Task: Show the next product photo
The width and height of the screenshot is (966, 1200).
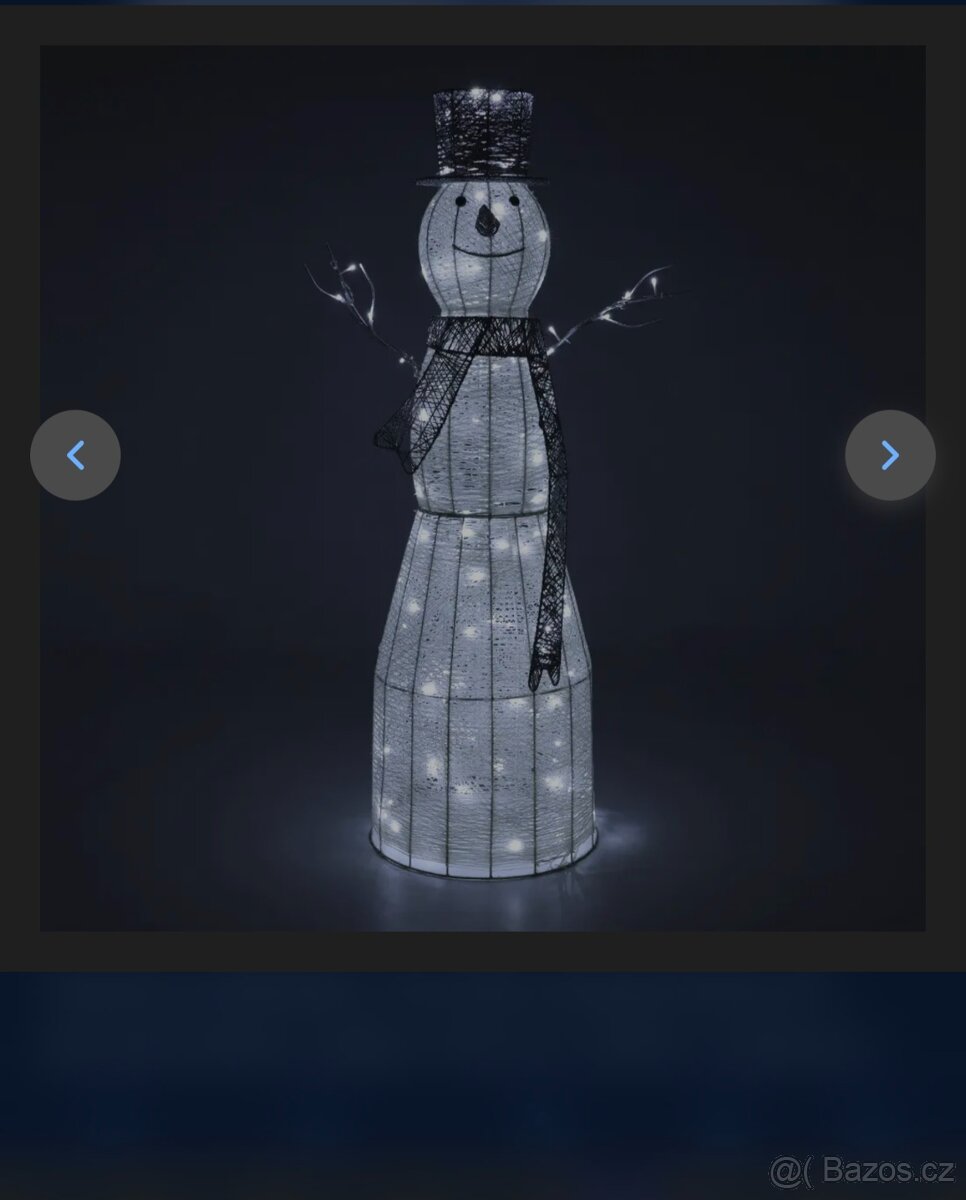Action: tap(890, 455)
